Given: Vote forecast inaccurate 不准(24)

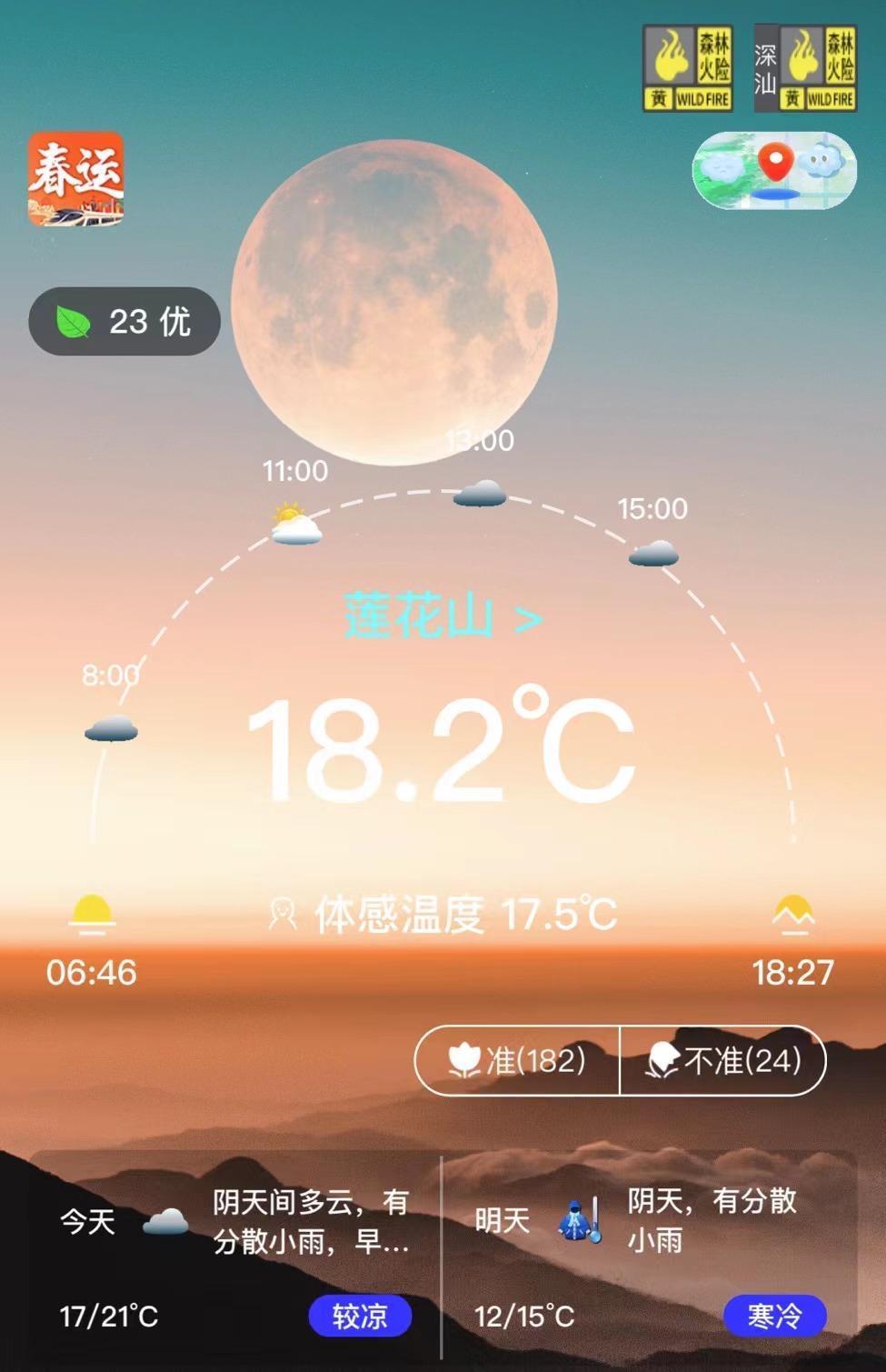Looking at the screenshot, I should pyautogui.click(x=723, y=1060).
